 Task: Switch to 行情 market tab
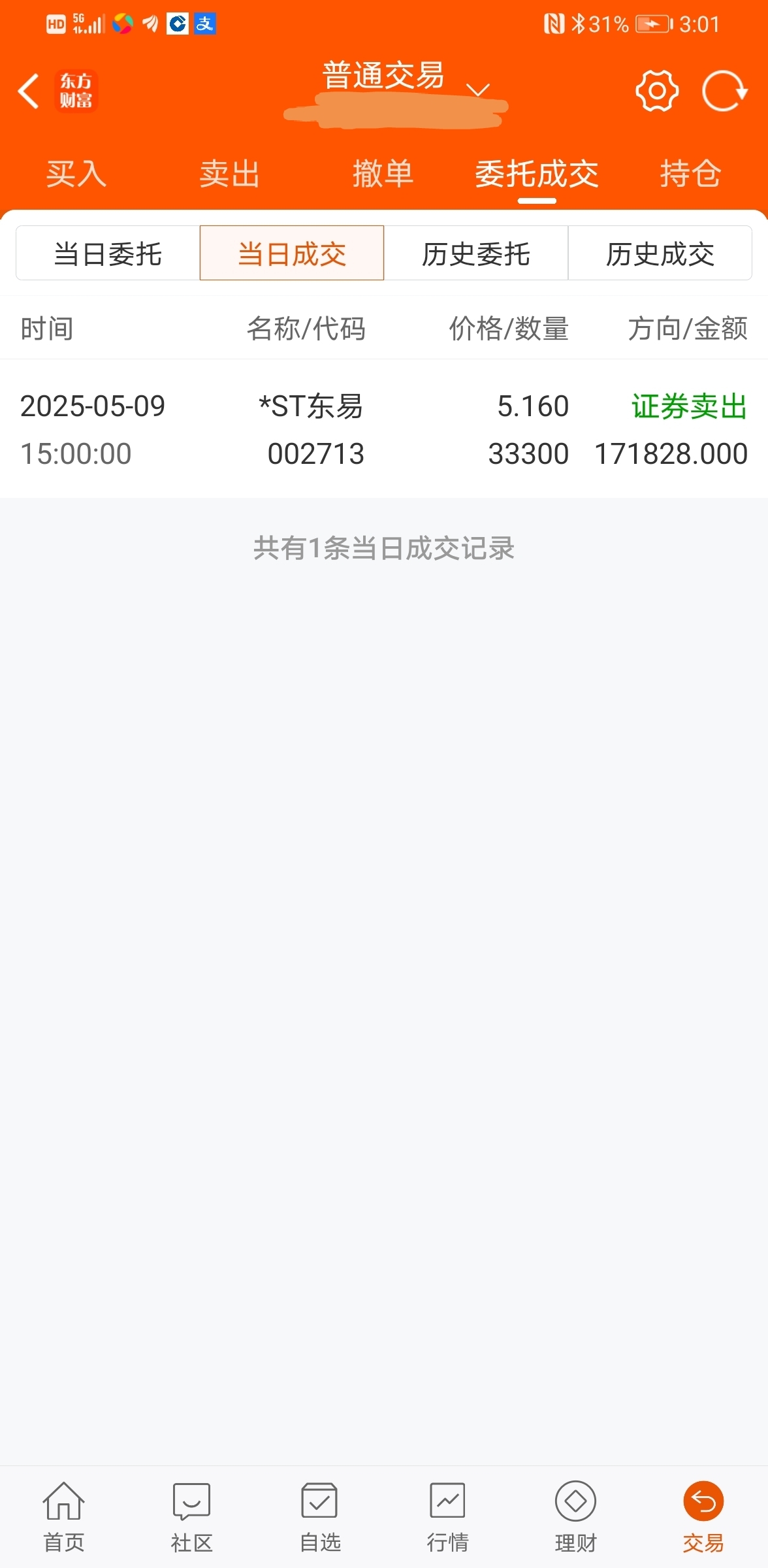click(448, 1517)
